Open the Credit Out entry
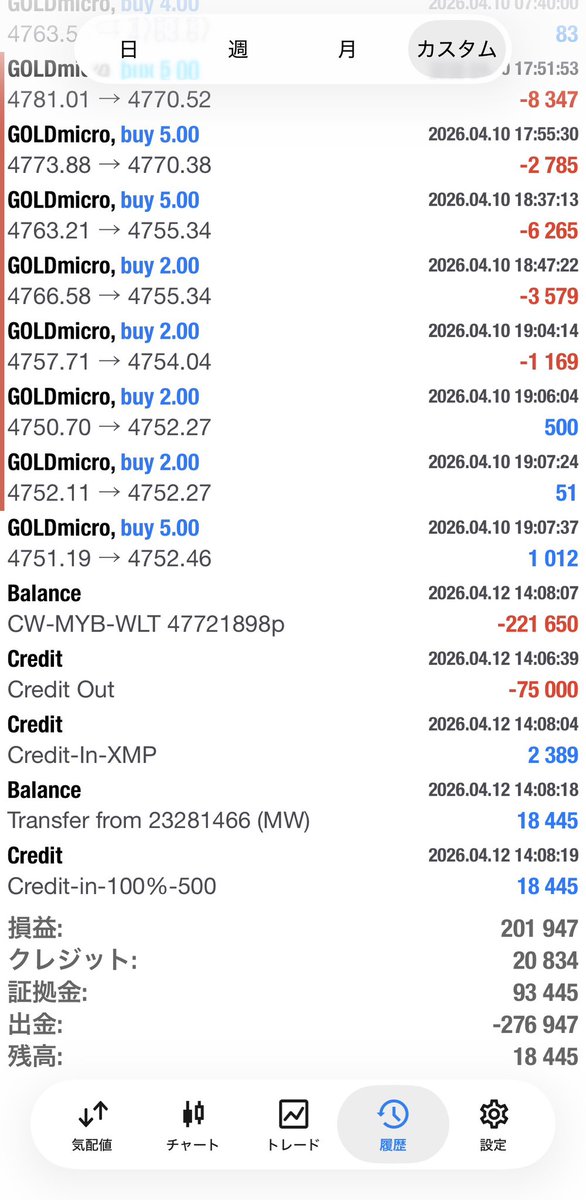The image size is (586, 1200). (x=293, y=675)
